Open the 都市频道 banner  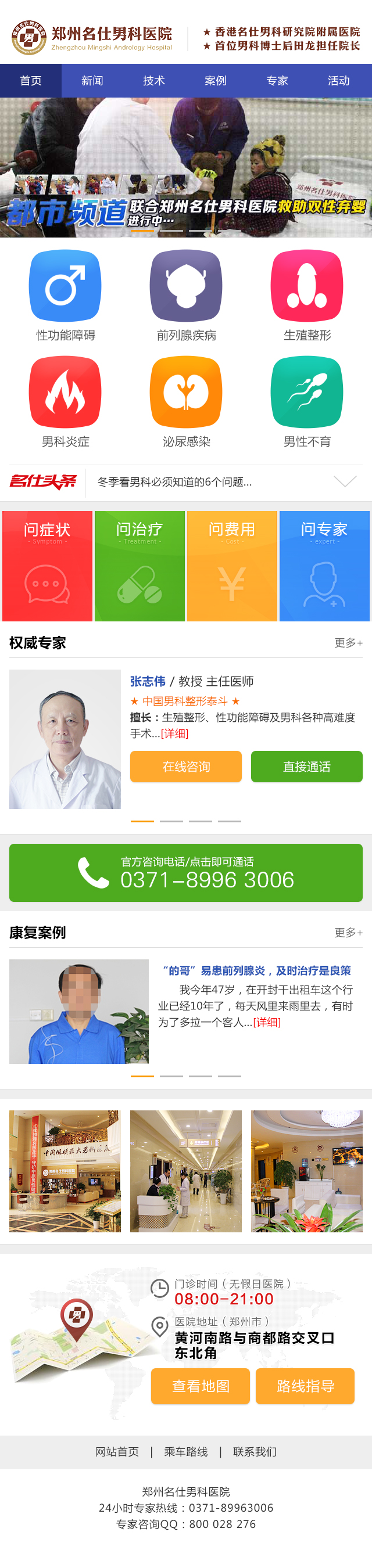185,167
